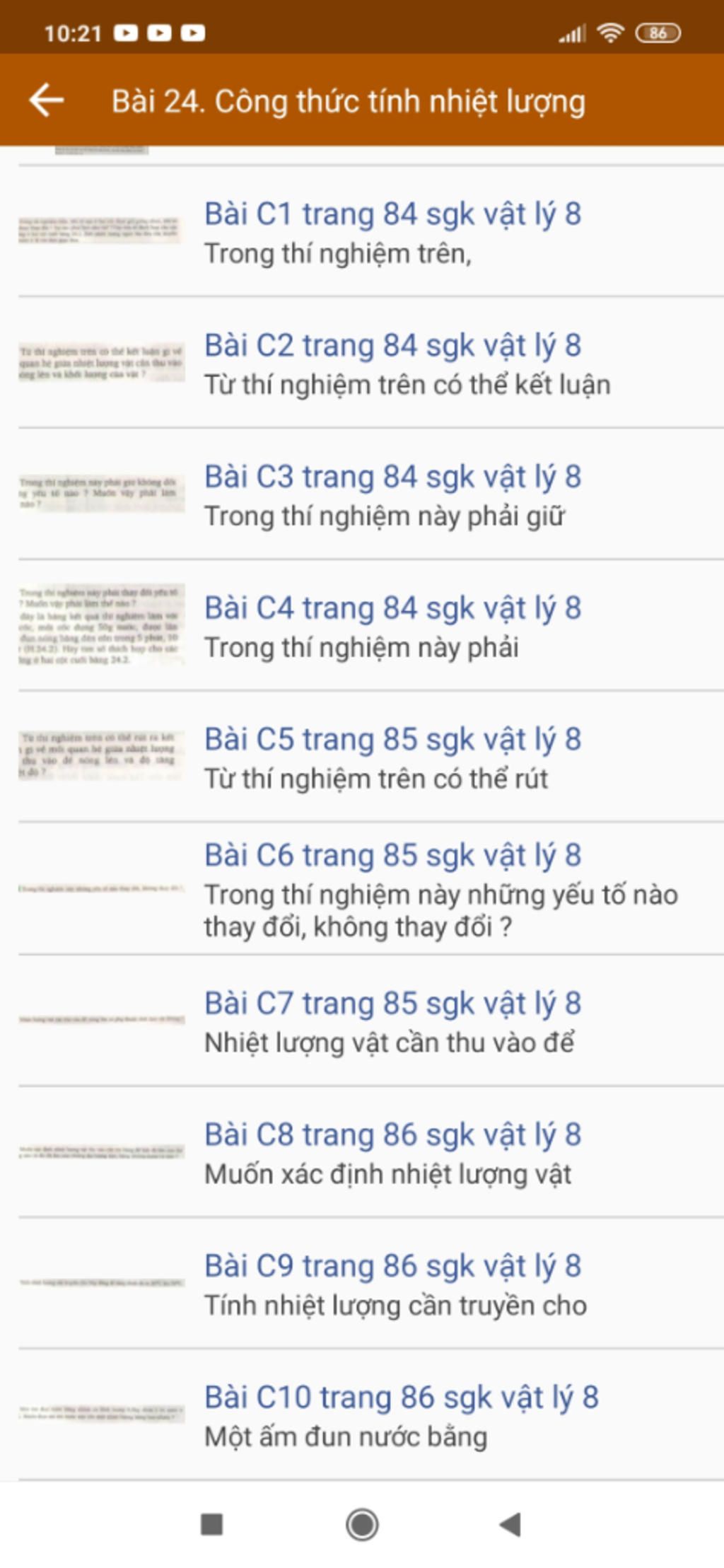This screenshot has height=1568, width=724.
Task: Open recent apps from the navigation bar
Action: 211,1524
